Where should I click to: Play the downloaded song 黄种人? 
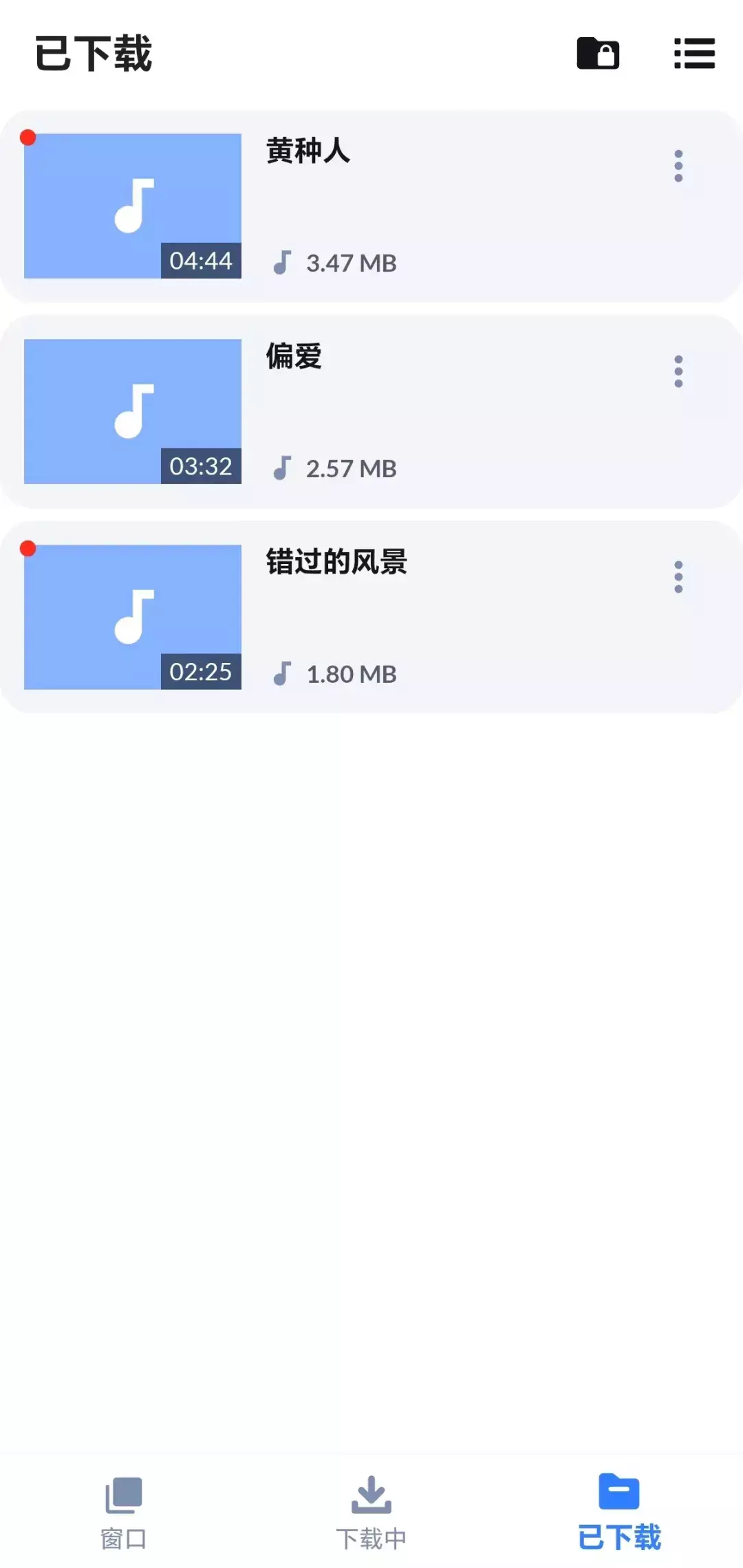[x=133, y=206]
